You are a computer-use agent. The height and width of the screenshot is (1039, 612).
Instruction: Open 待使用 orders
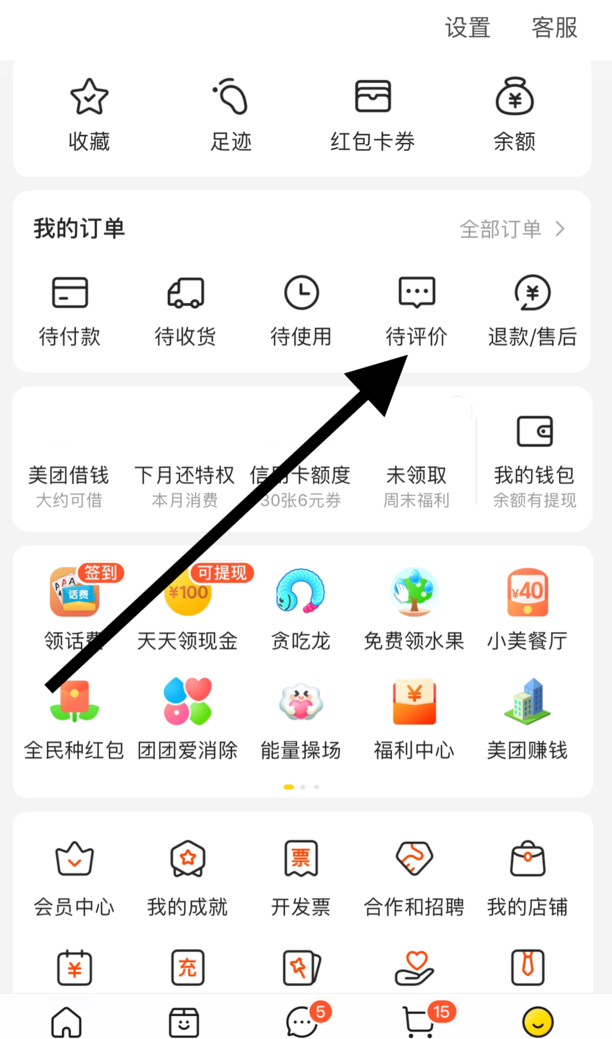(301, 310)
